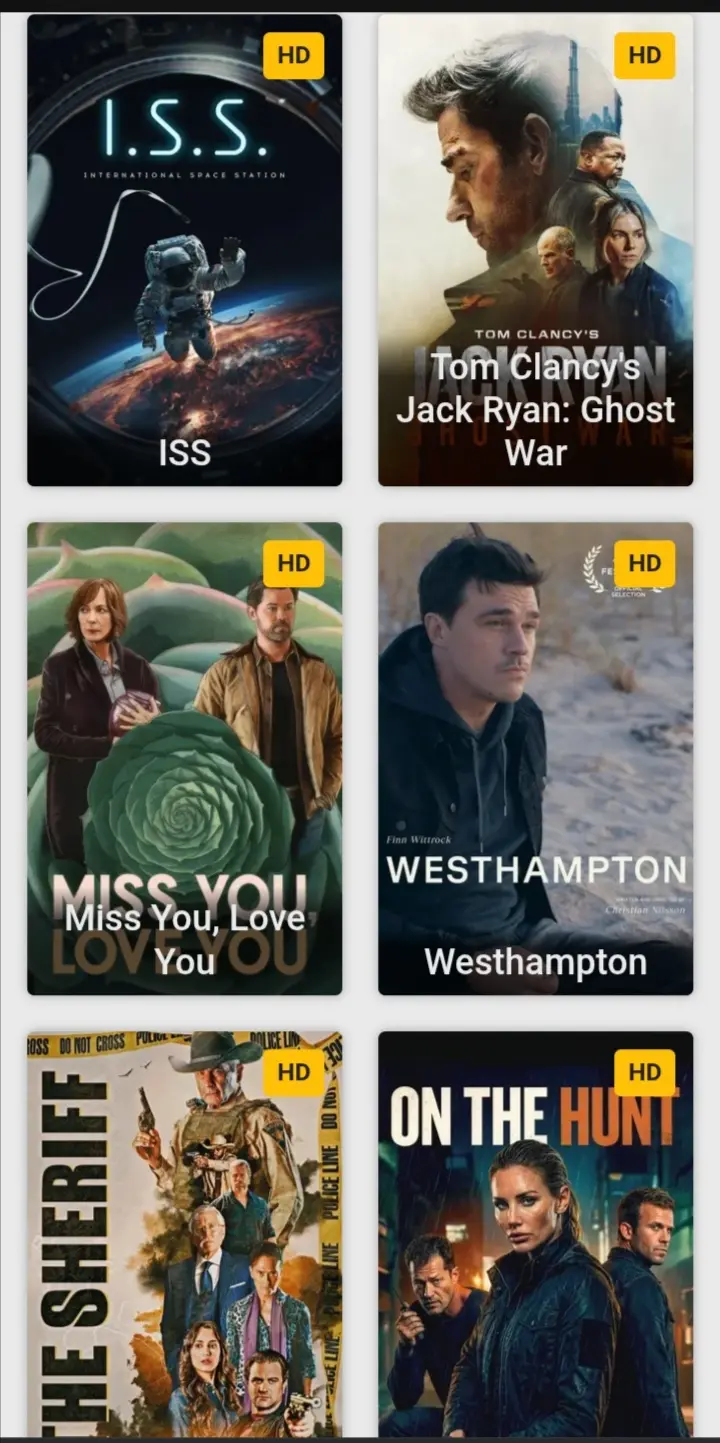Open The Sheriff movie poster
This screenshot has height=1443, width=720.
click(184, 1234)
